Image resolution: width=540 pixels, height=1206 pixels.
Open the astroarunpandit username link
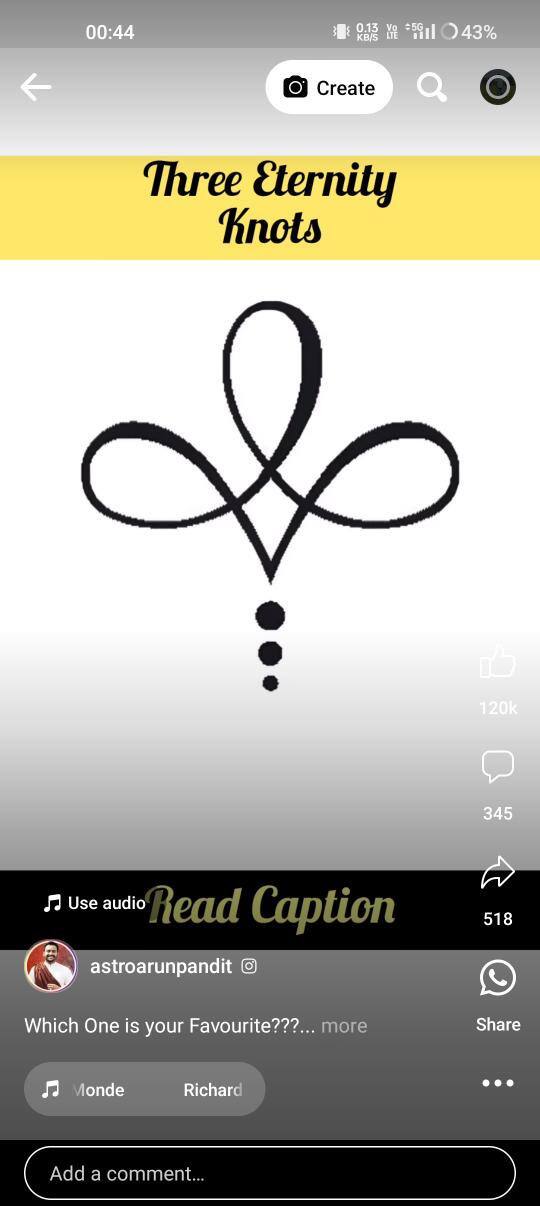click(161, 966)
